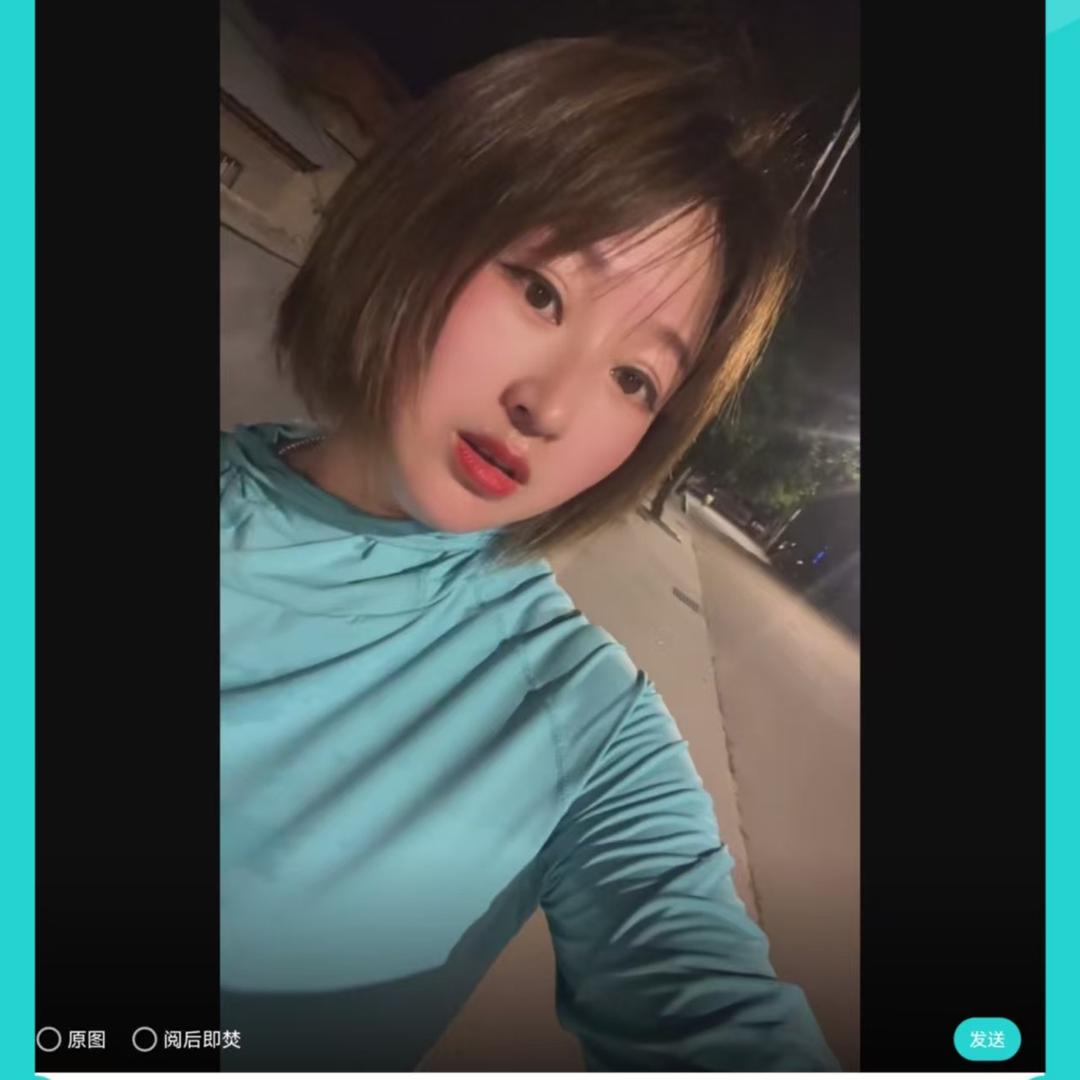Image resolution: width=1080 pixels, height=1080 pixels.
Task: Select the 原图 original image option
Action: coord(50,1039)
